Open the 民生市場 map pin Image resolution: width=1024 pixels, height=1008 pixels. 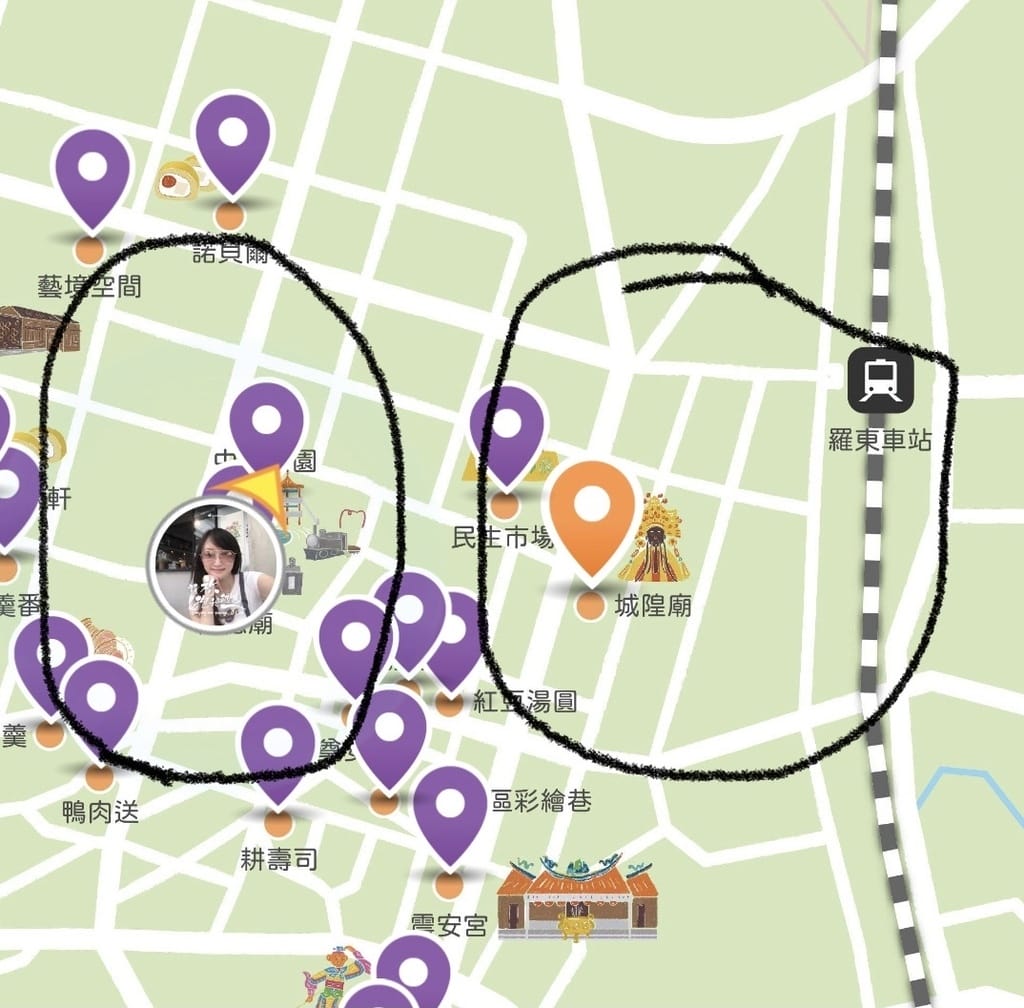click(x=508, y=430)
